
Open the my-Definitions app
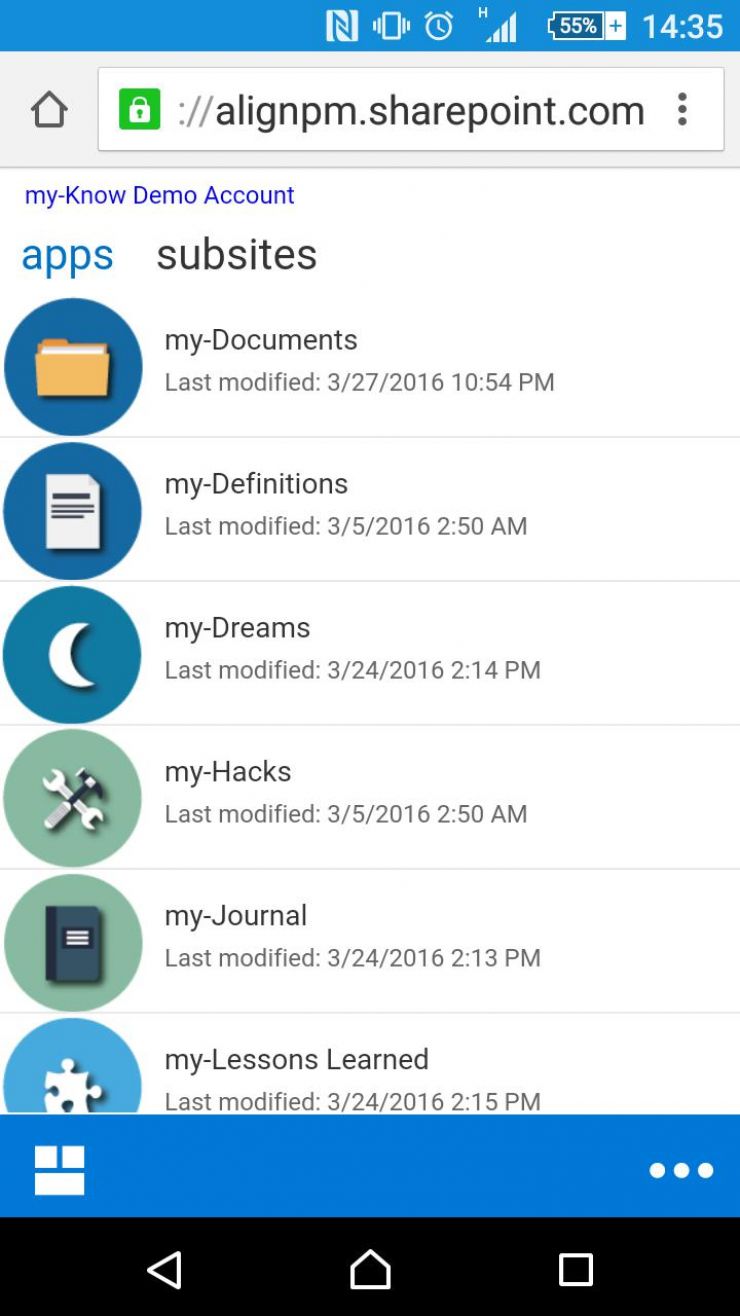click(370, 510)
